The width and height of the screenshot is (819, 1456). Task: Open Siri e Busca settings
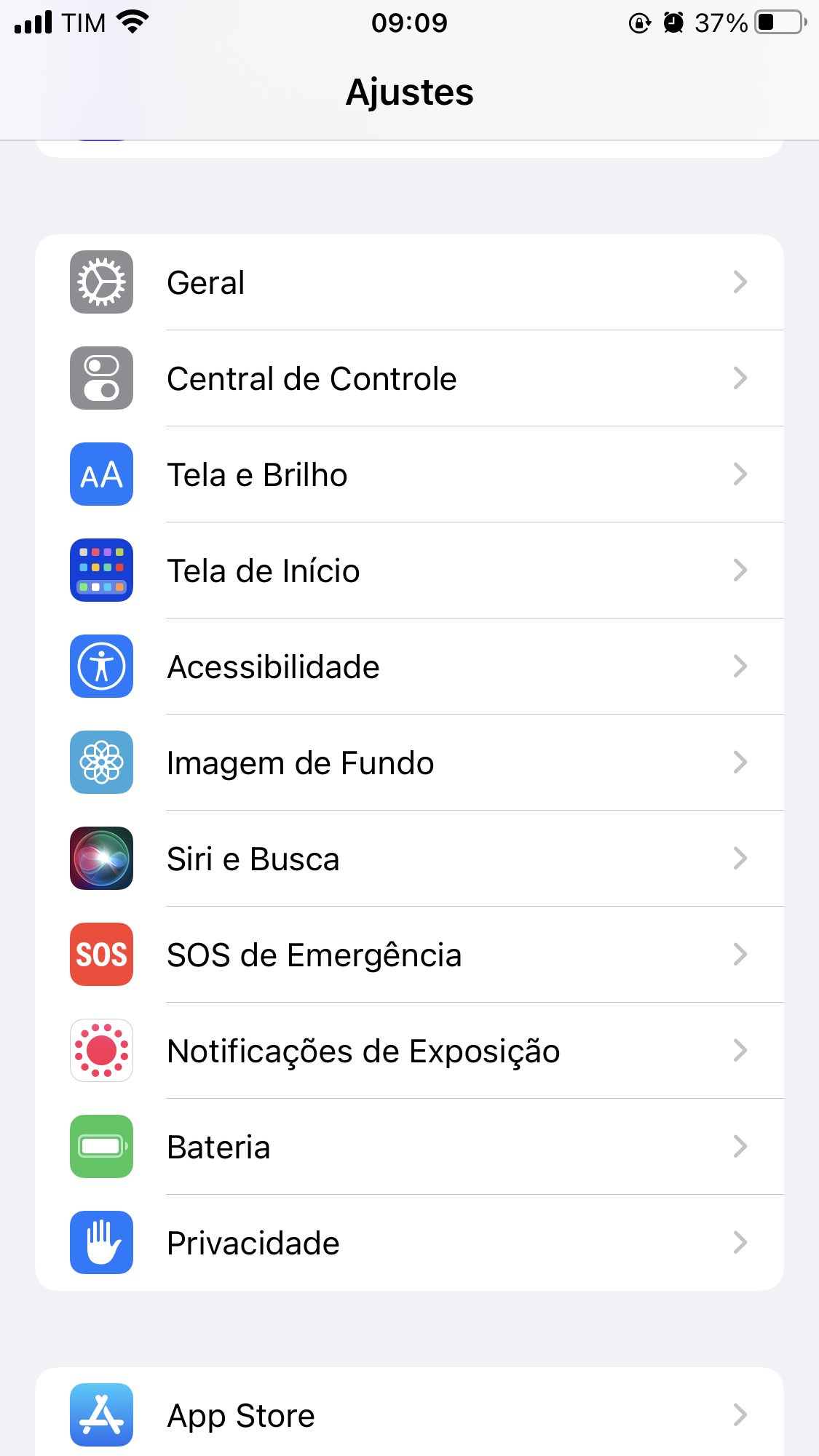tap(408, 859)
